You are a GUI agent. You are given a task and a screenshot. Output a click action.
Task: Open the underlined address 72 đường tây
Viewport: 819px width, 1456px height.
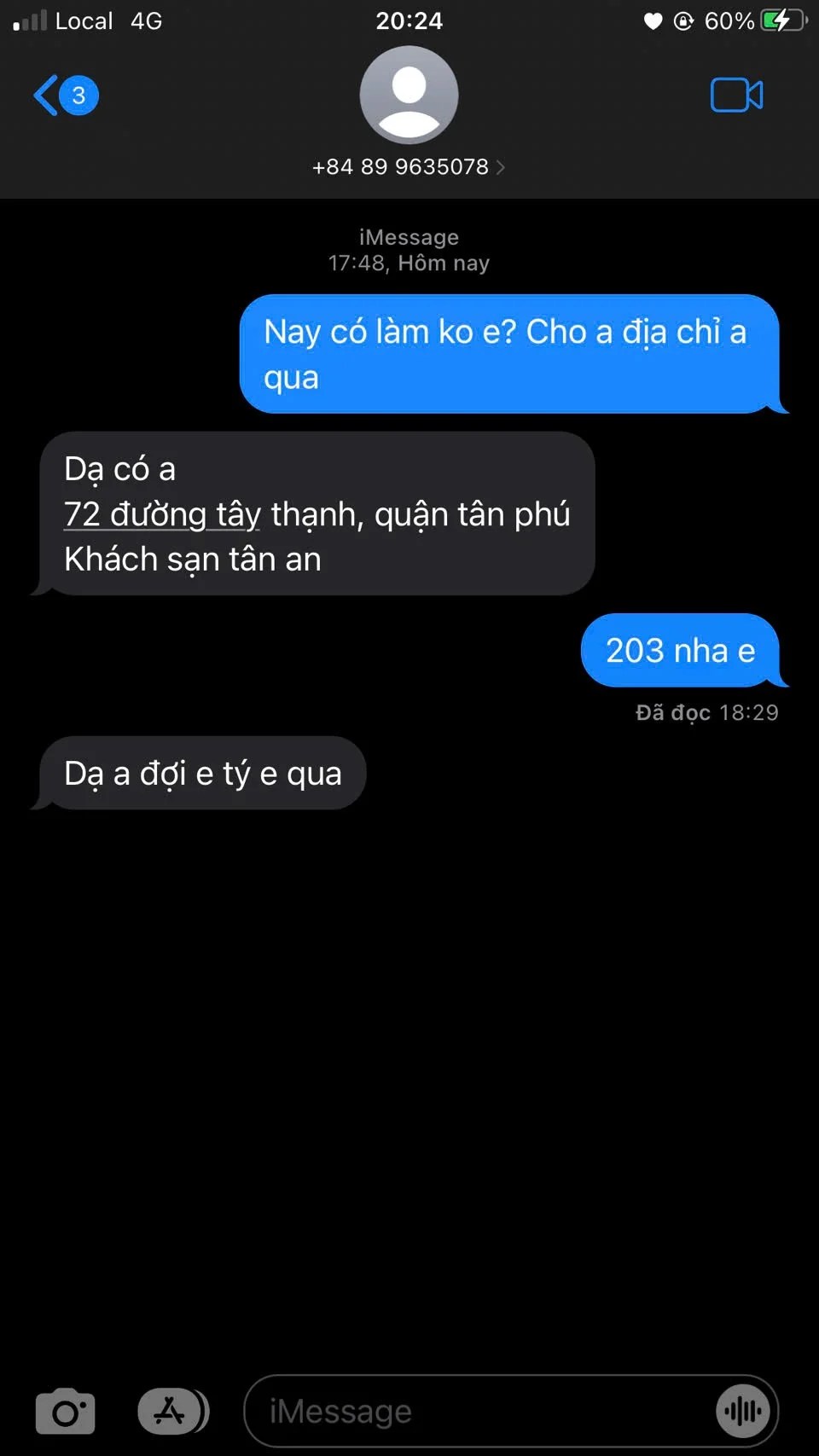[x=162, y=515]
